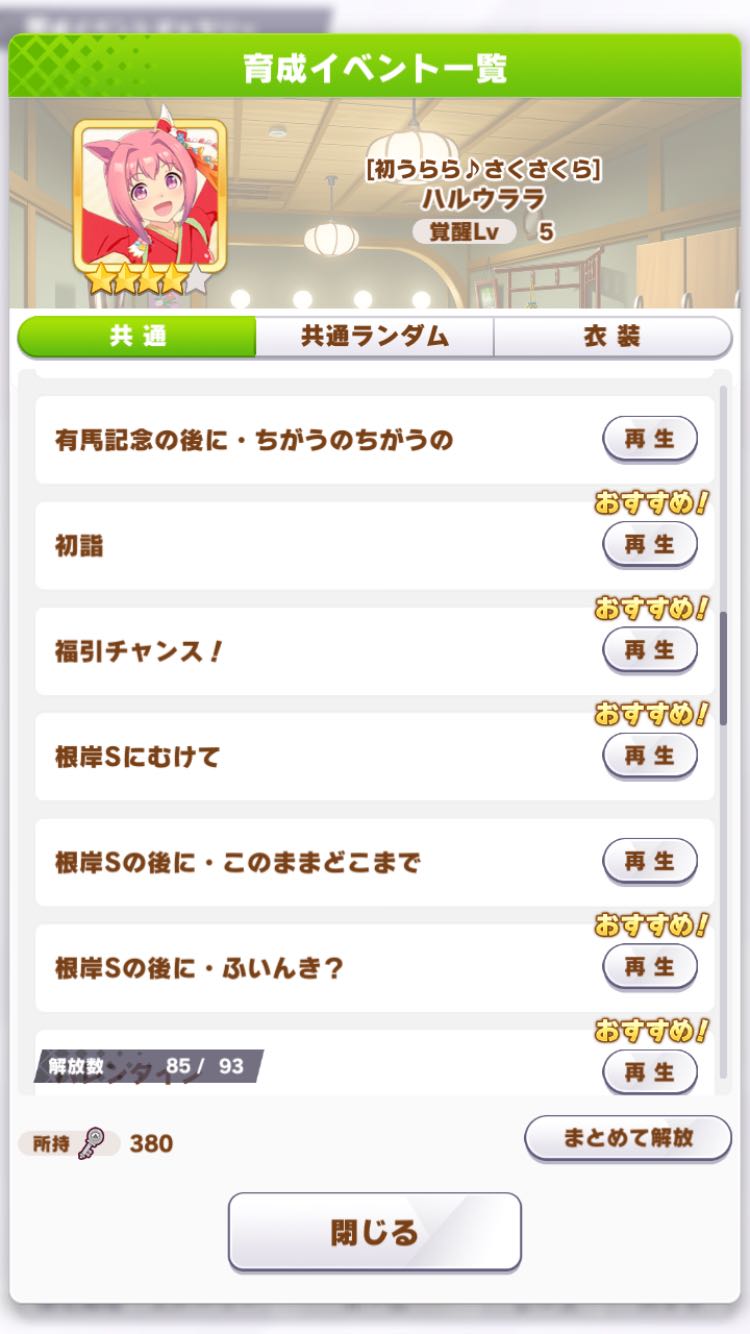Viewport: 750px width, 1334px height.
Task: Replay 根岸Sの後に・ふいんき？ event
Action: (649, 967)
